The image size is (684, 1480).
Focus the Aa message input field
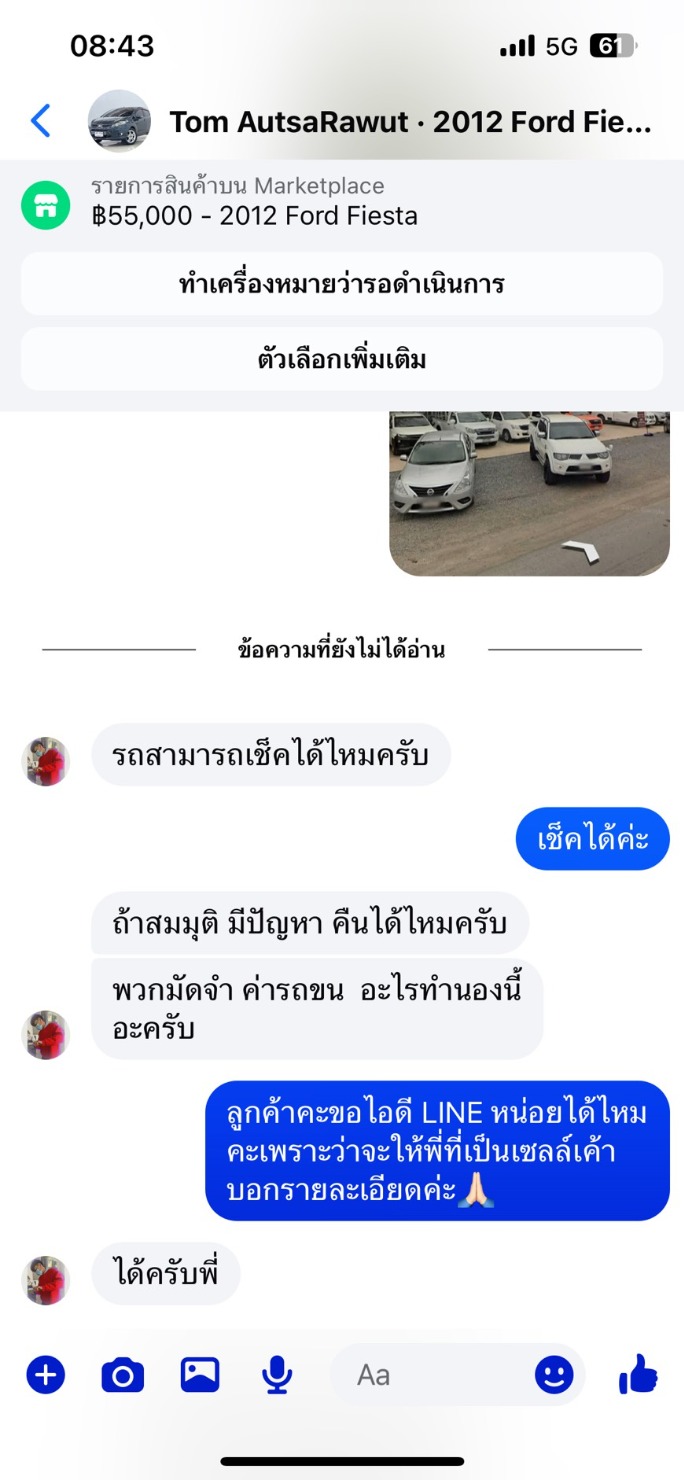click(x=430, y=1375)
